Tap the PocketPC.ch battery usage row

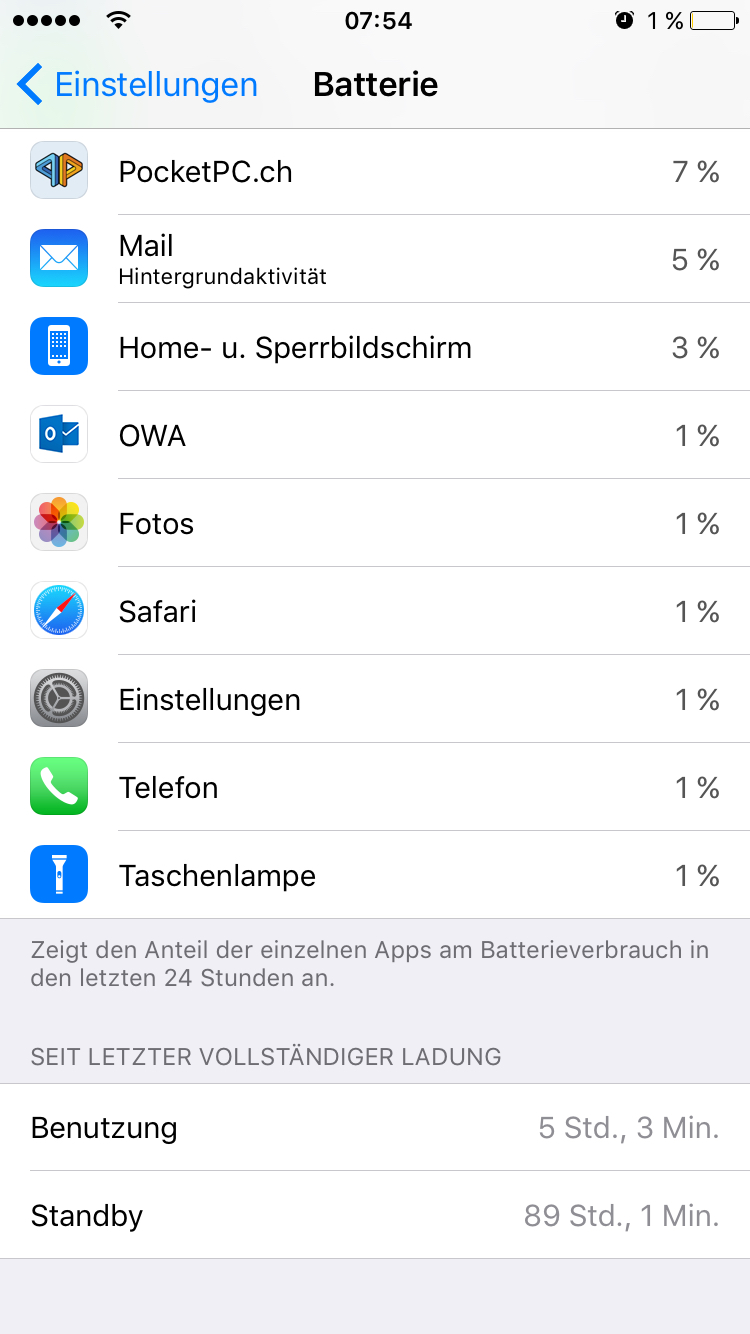pos(375,171)
